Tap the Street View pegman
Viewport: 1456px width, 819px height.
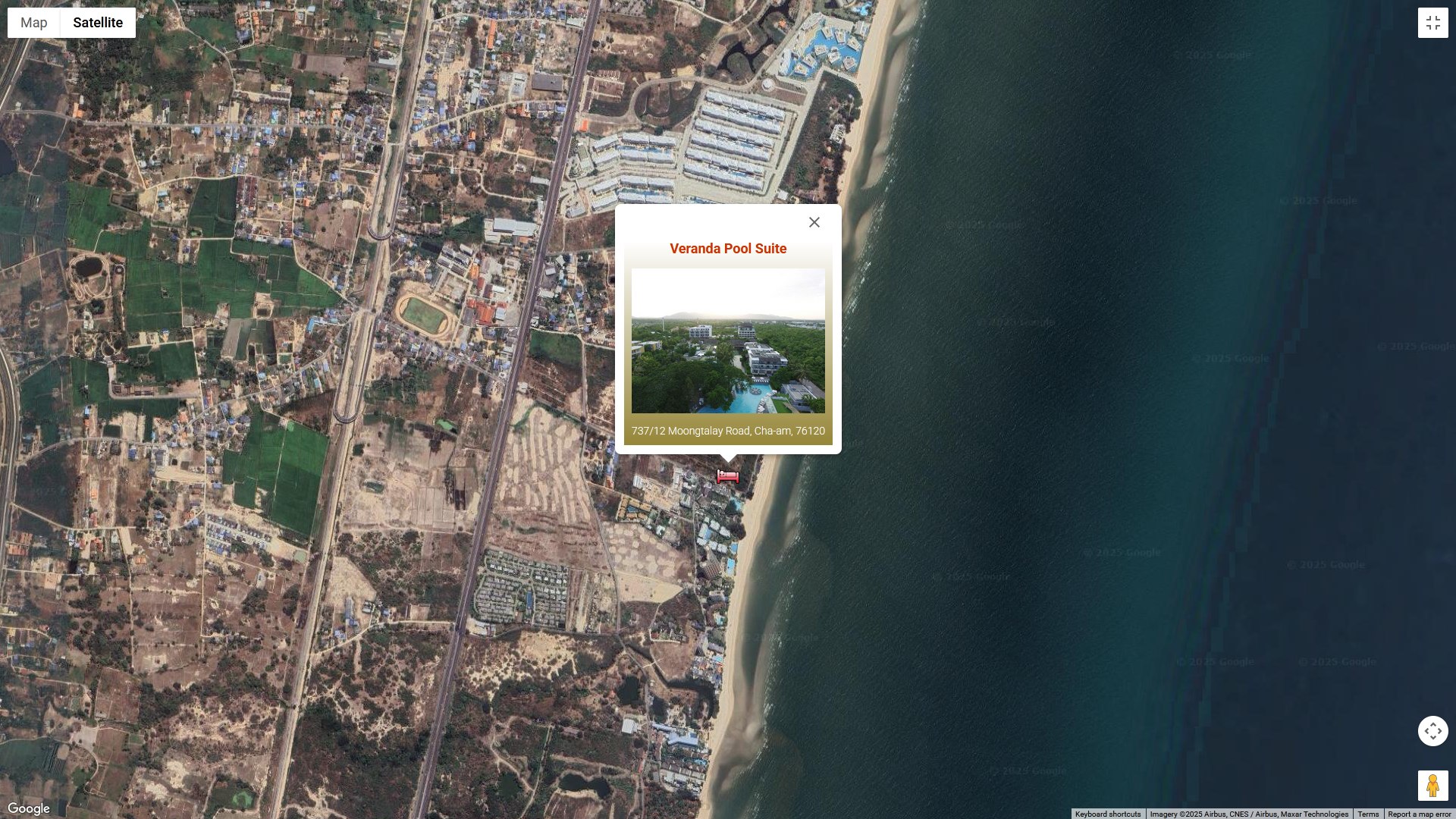(x=1432, y=786)
